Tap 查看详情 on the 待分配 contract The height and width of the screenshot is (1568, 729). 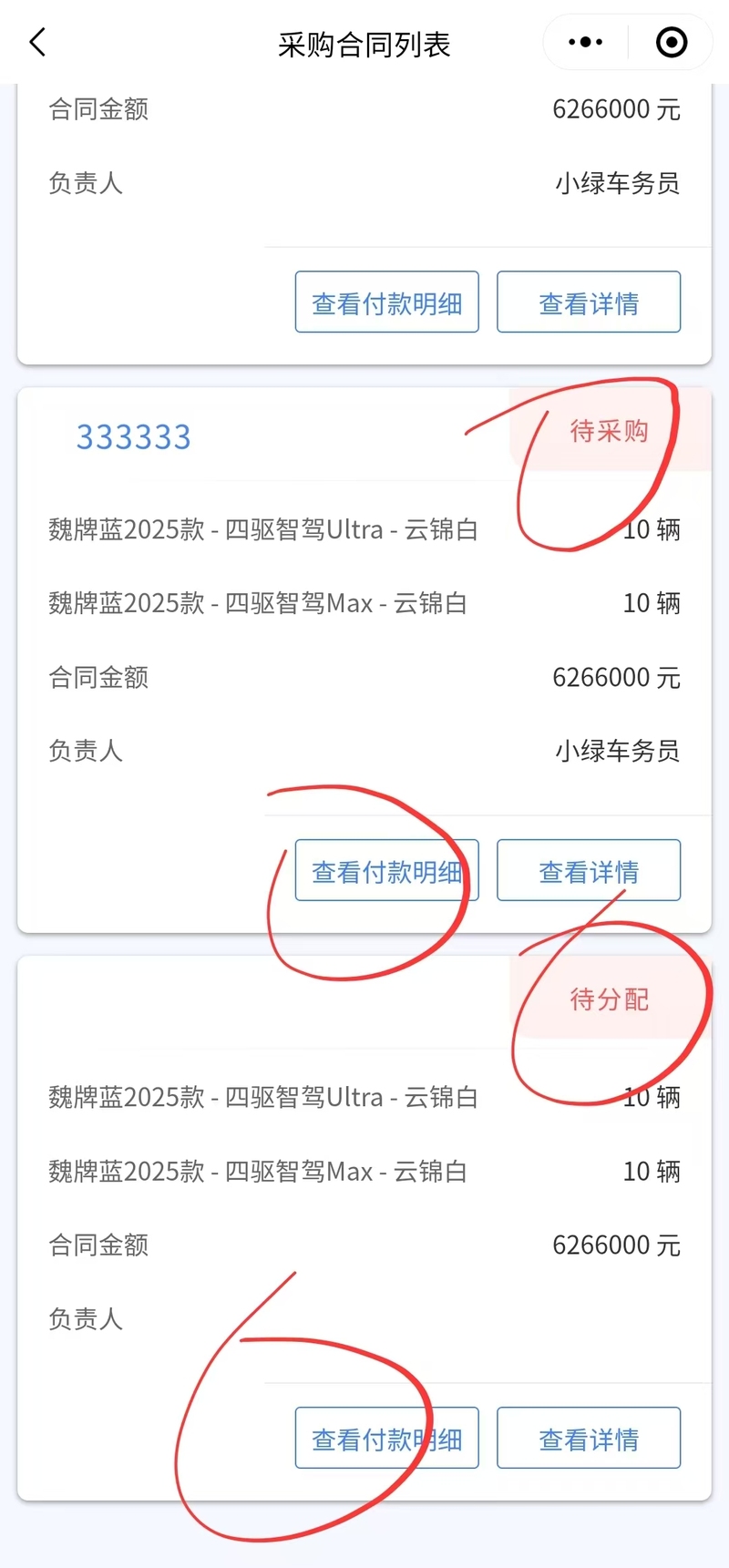pos(589,1438)
